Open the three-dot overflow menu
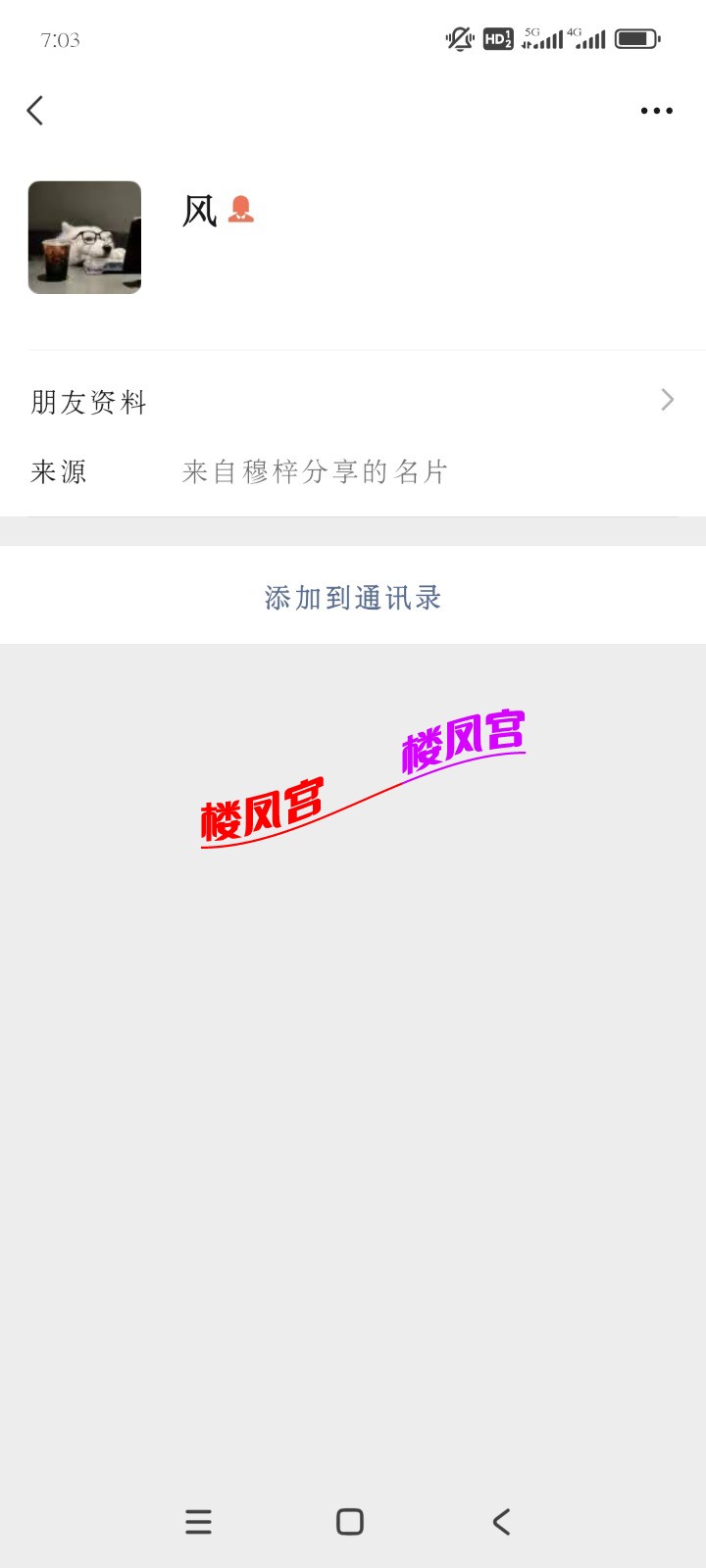The image size is (706, 1568). point(656,111)
